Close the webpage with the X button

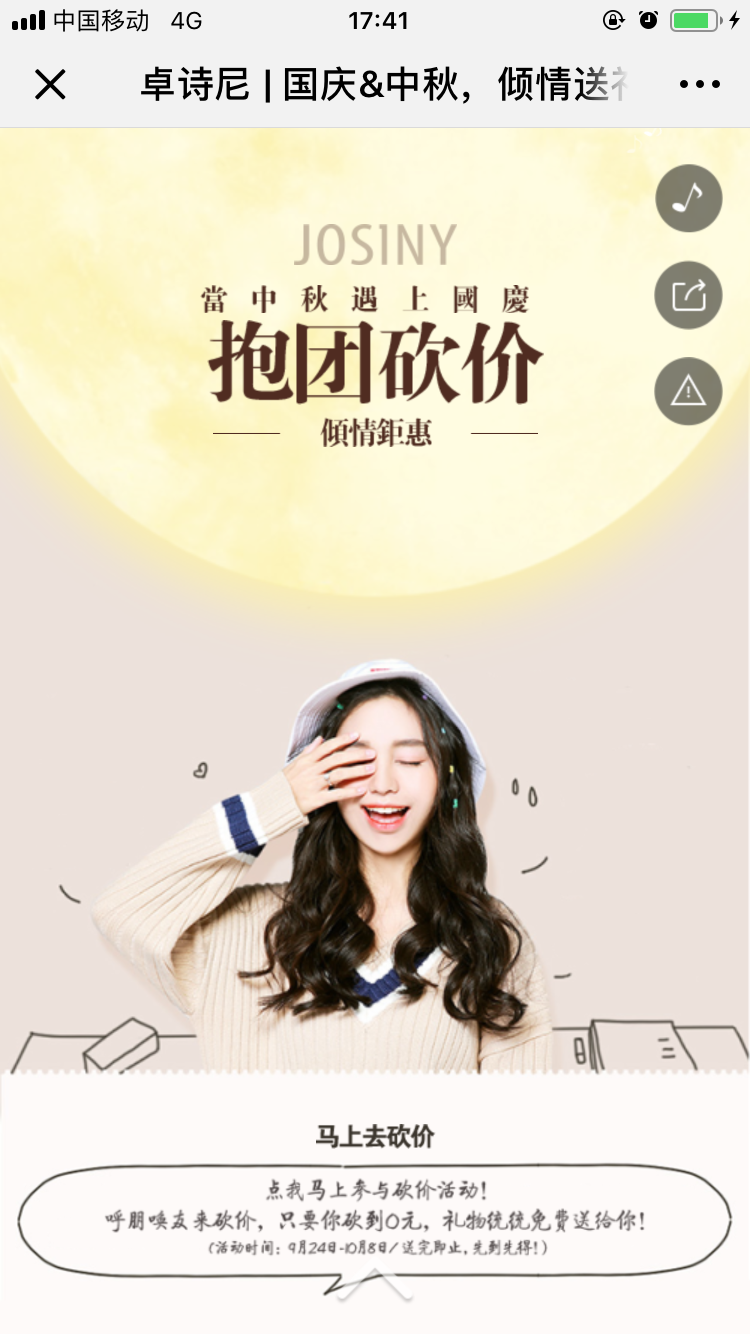pyautogui.click(x=50, y=85)
